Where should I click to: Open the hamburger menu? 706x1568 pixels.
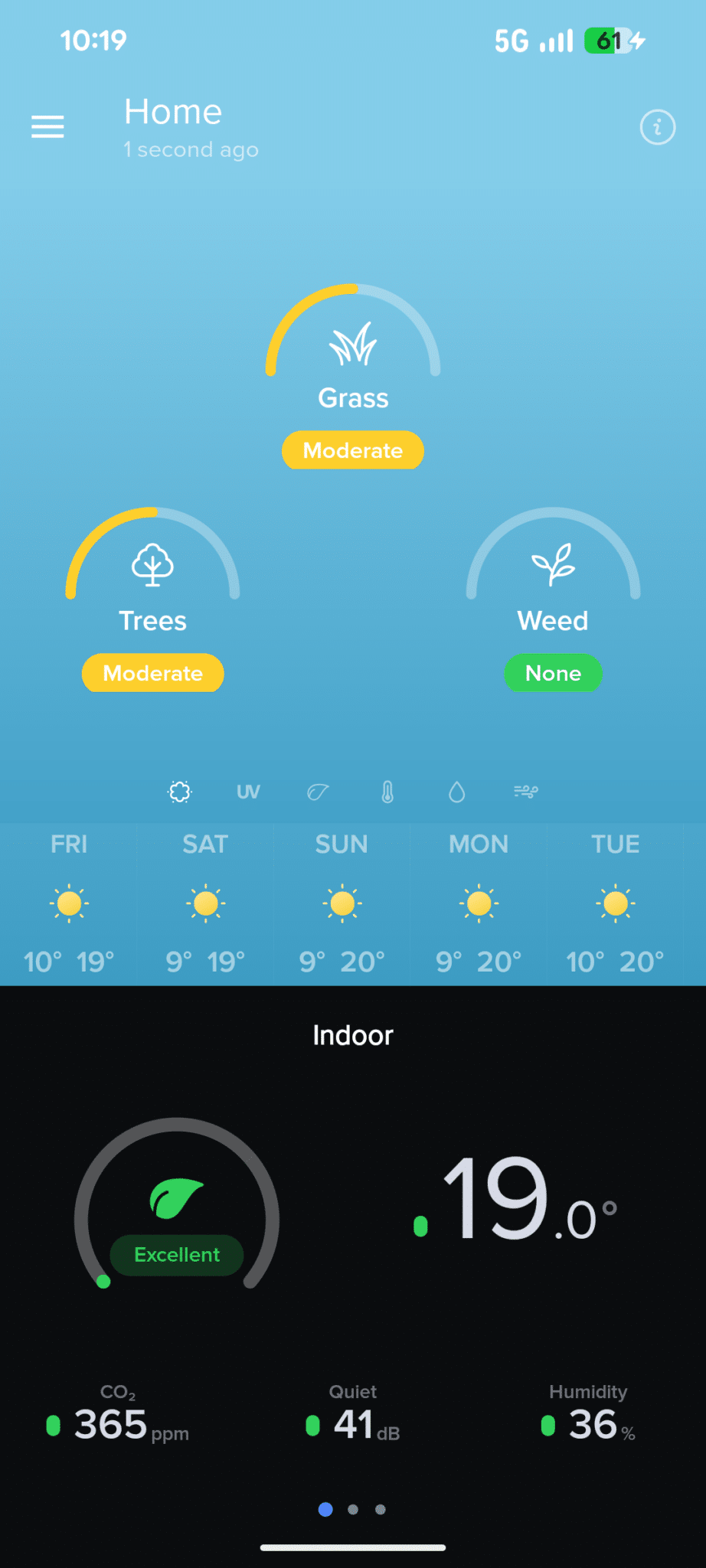(47, 126)
